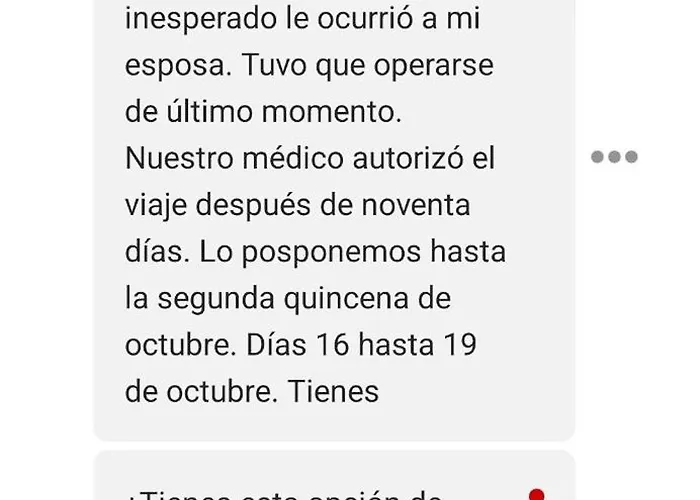Open the three-dot options beside the message

tap(614, 157)
